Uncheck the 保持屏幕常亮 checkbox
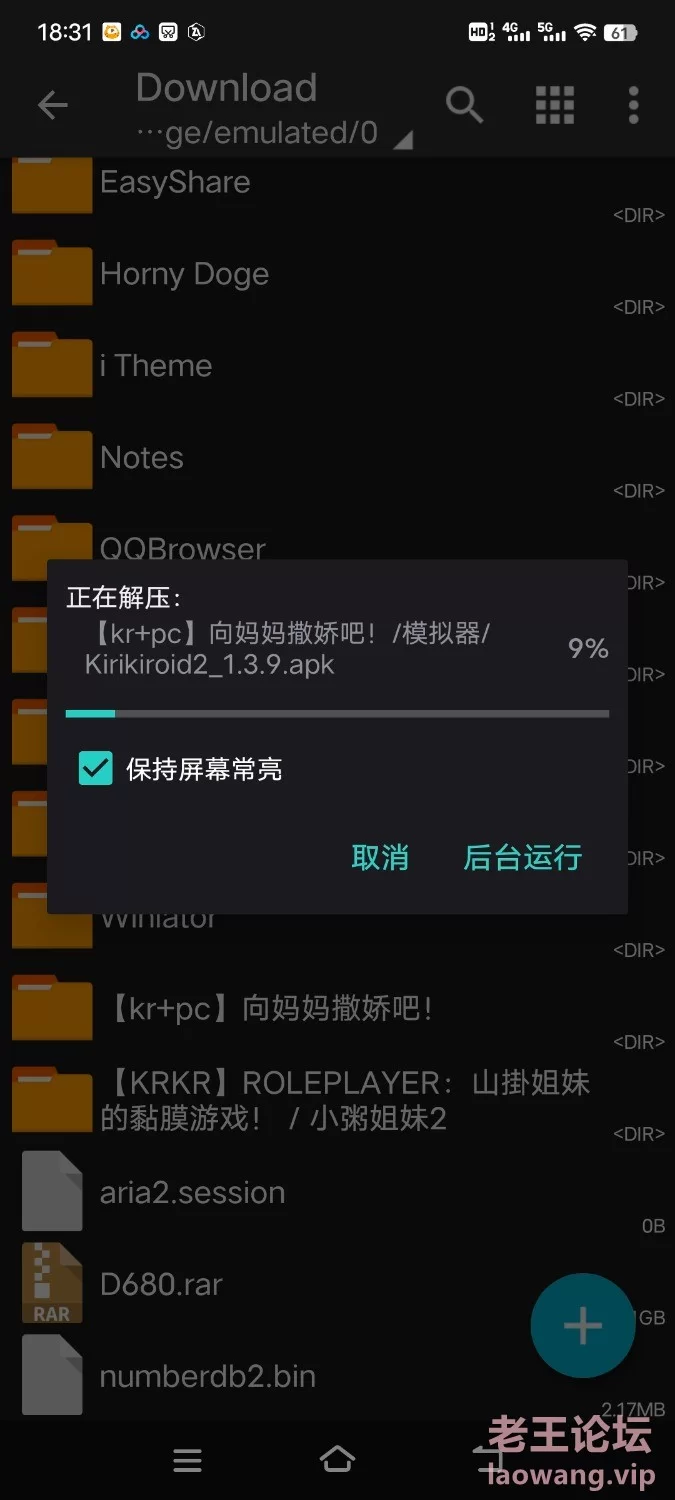The image size is (675, 1500). 96,768
